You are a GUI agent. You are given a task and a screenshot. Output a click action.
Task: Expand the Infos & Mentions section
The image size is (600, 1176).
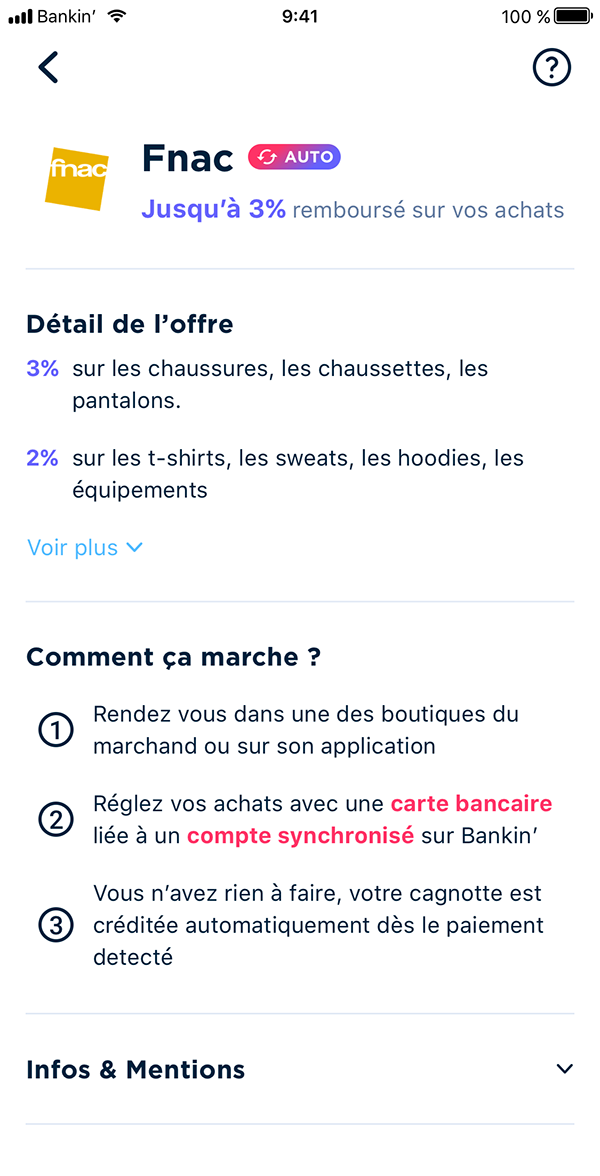[300, 1069]
